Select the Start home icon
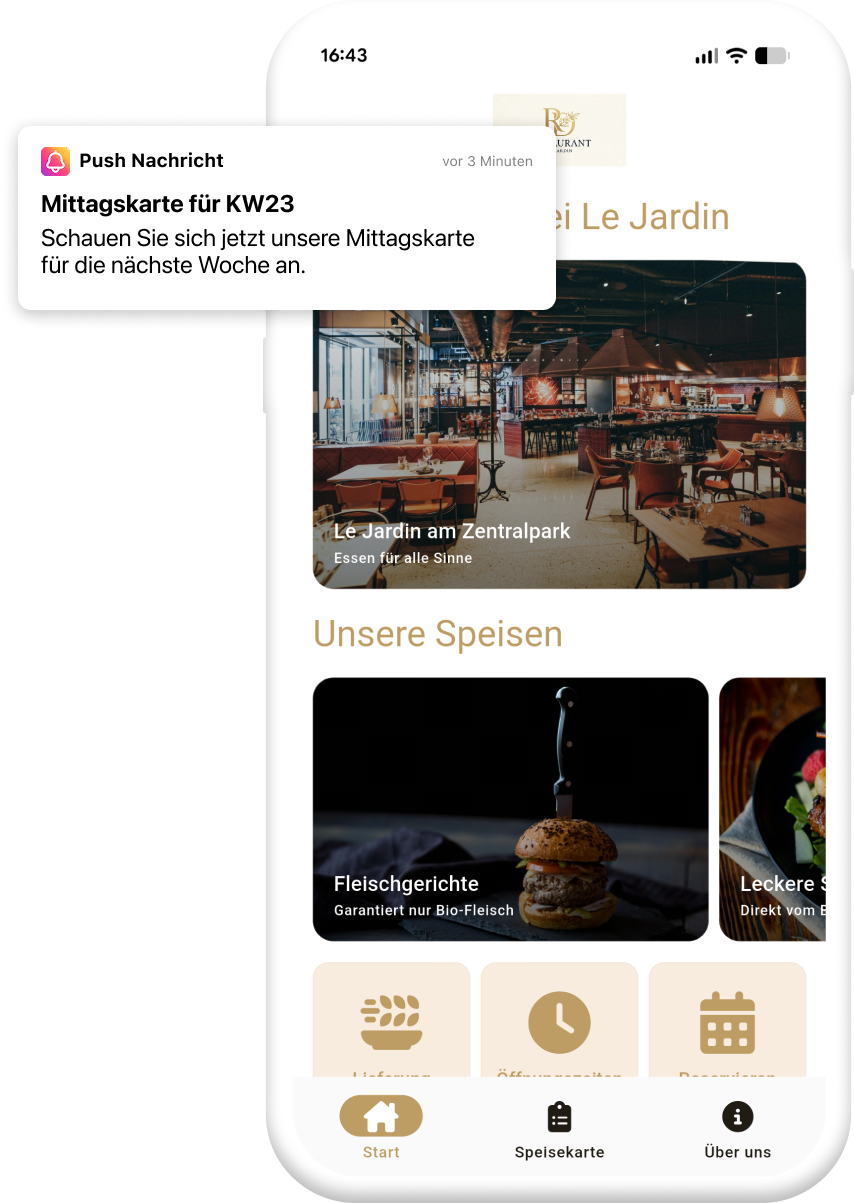This screenshot has height=1203, width=854. pos(381,1115)
